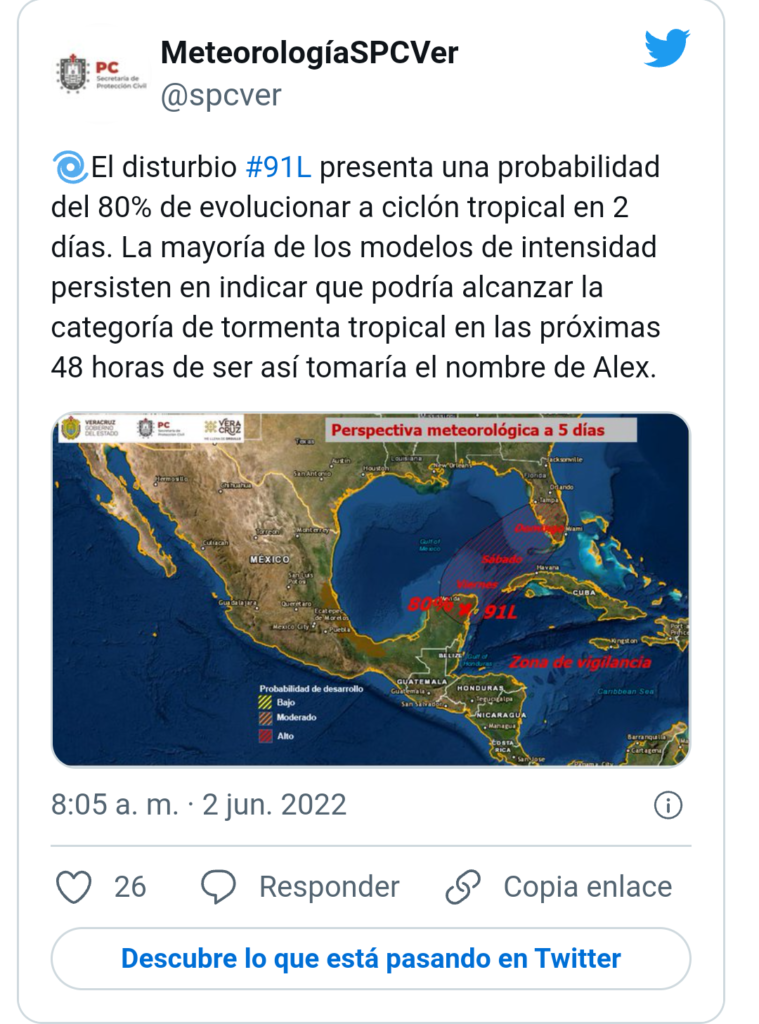Screen dimensions: 759x1024
Task: Tap Descubre lo que está pasando en Twitter
Action: coord(370,958)
